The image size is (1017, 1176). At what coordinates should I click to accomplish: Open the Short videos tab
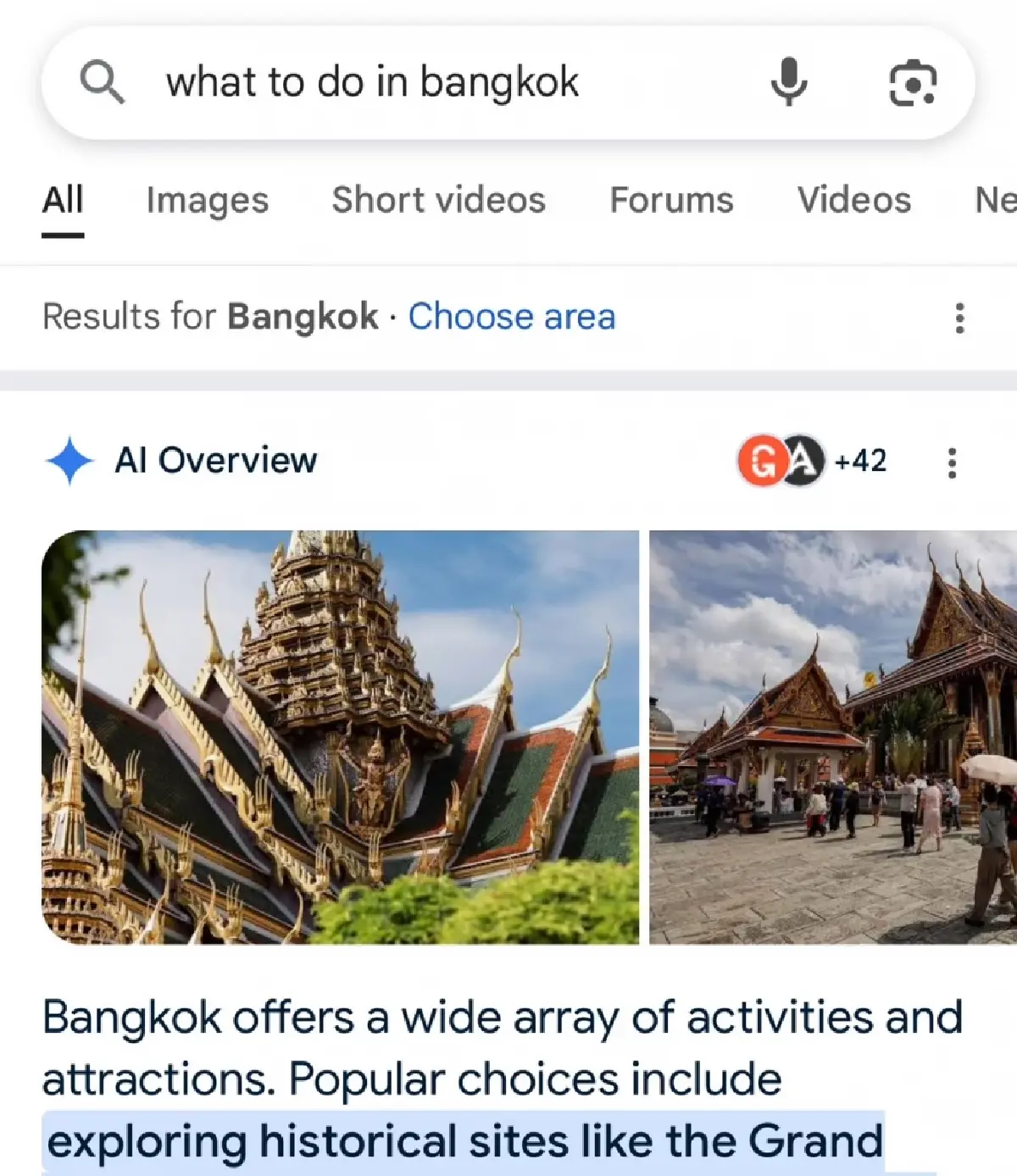(x=439, y=200)
